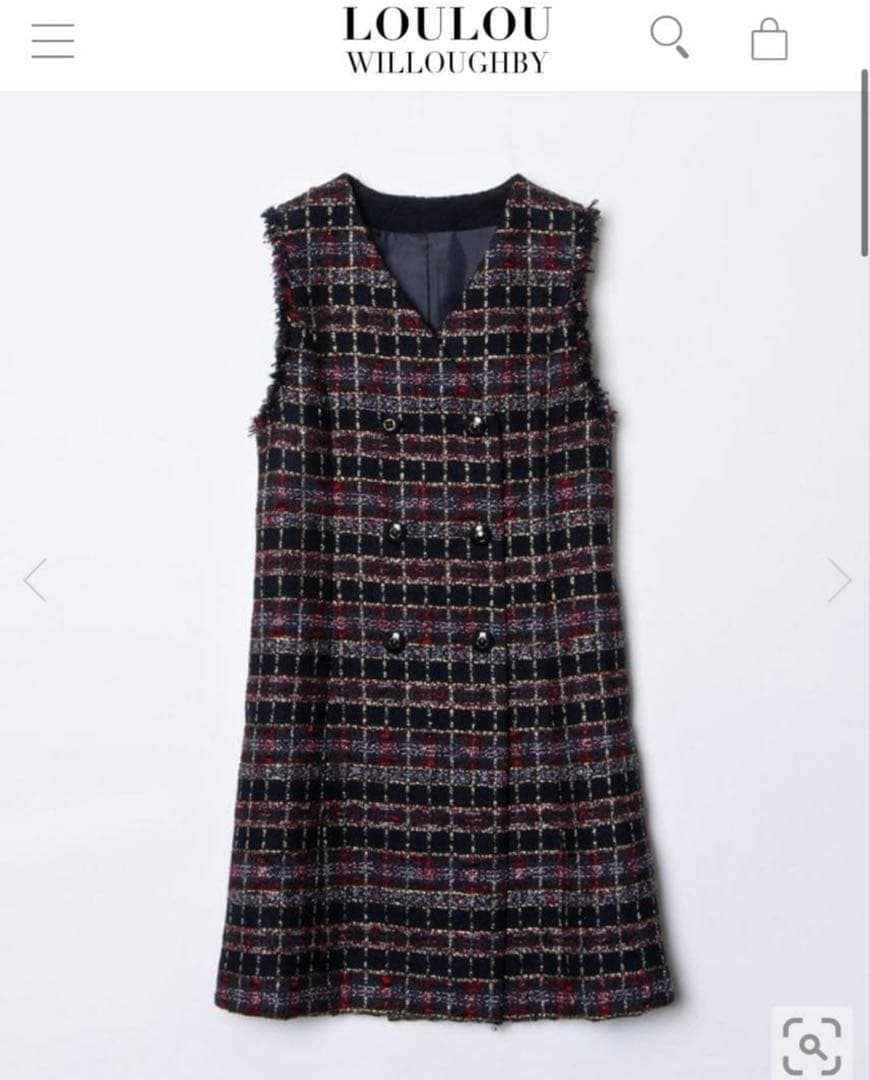870x1080 pixels.
Task: Open the search magnifier icon
Action: point(669,37)
